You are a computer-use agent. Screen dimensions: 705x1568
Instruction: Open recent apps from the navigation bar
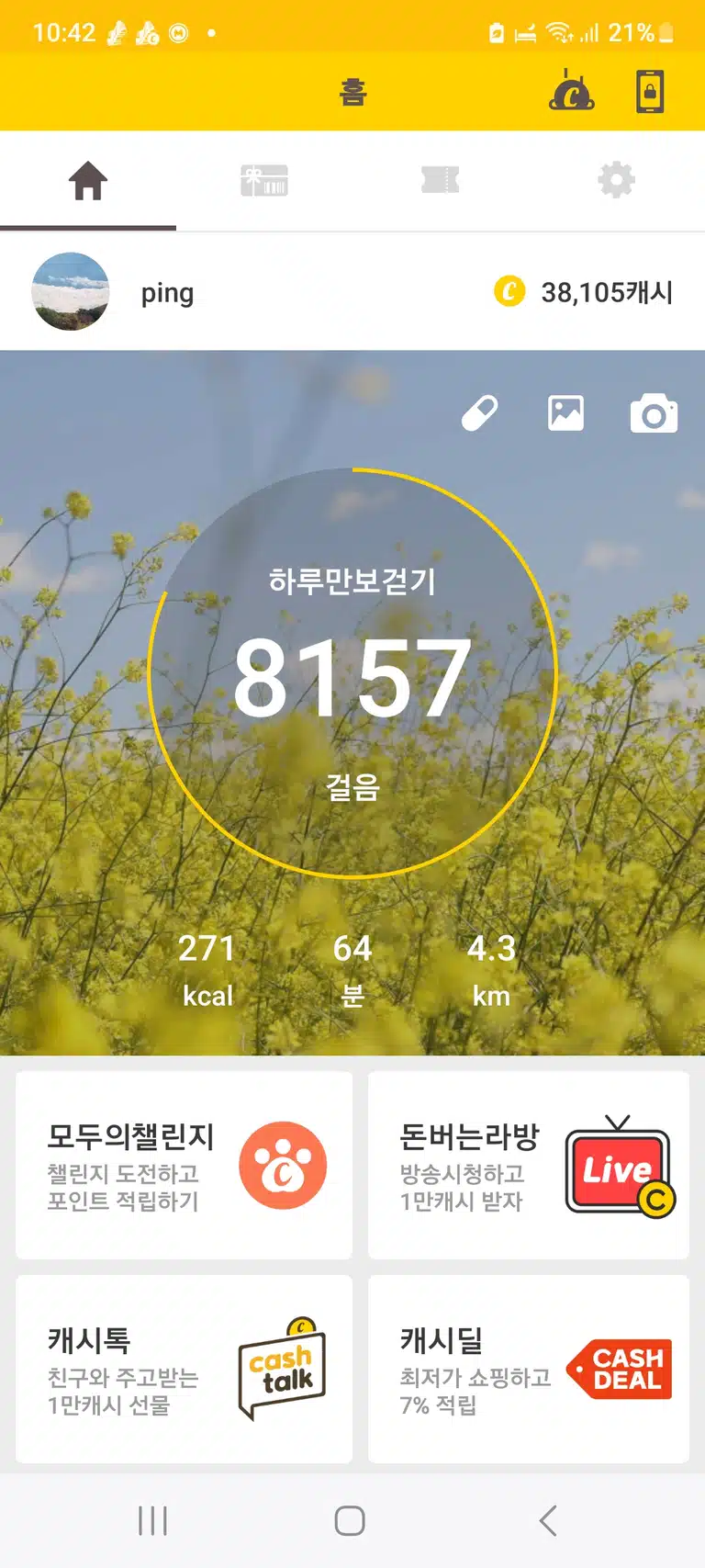[152, 1521]
